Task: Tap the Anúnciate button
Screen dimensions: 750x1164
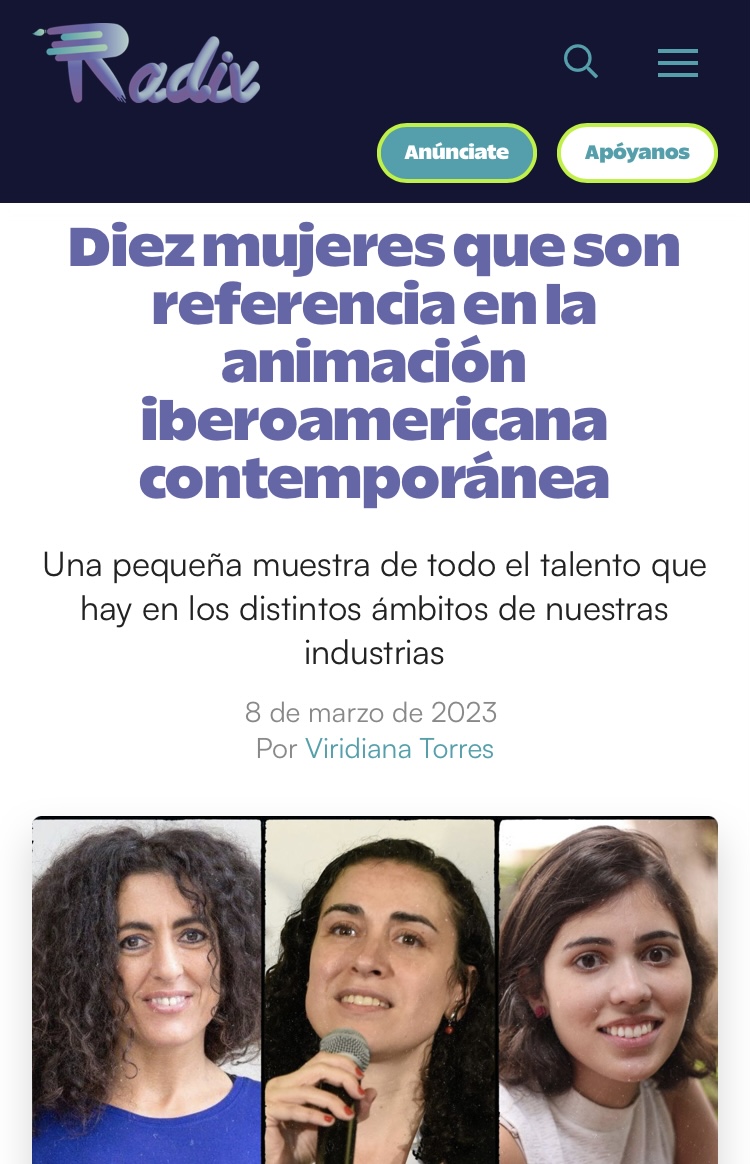Action: coord(457,153)
